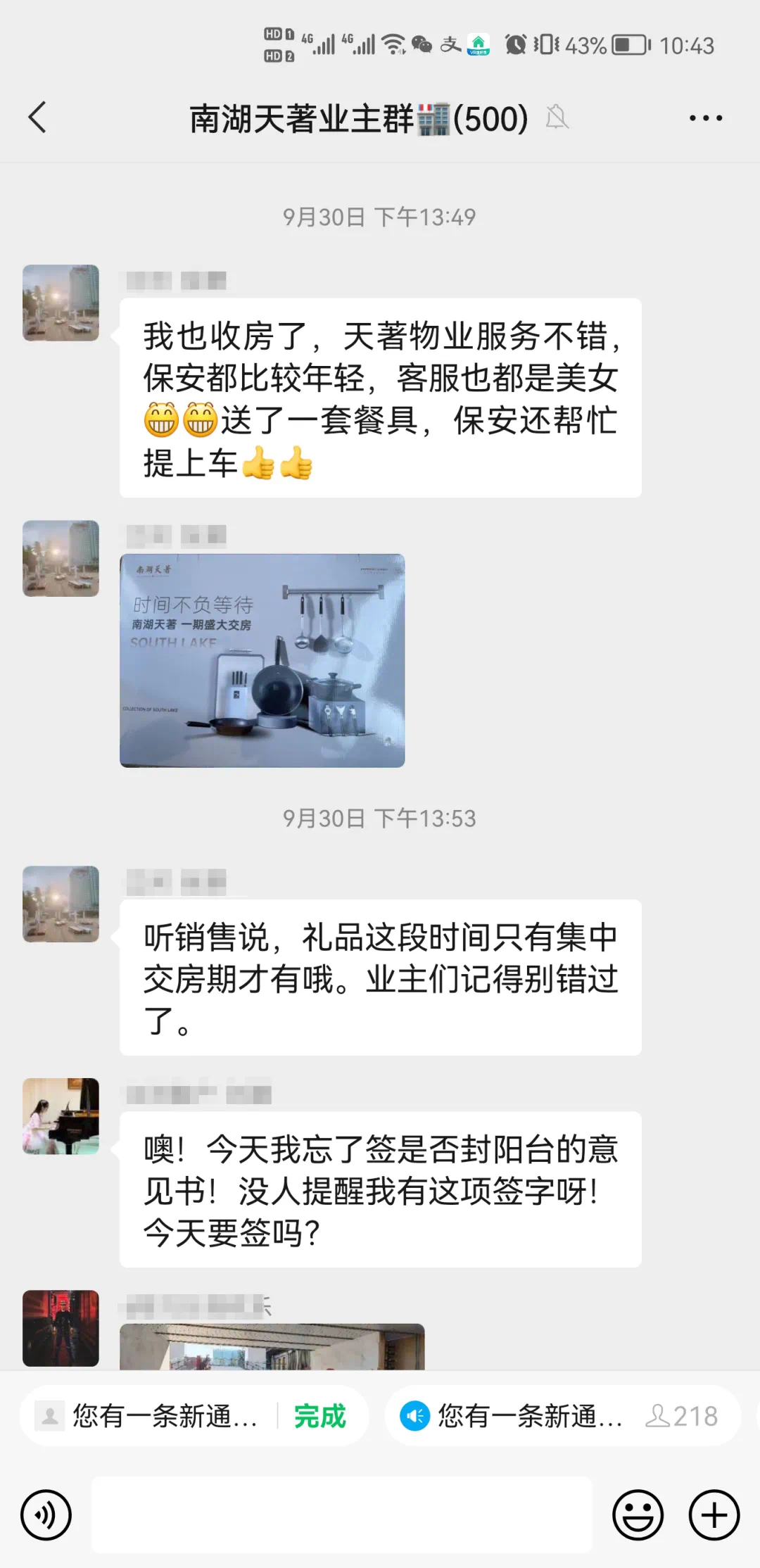Open the cookware gift photo
760x1568 pixels.
pos(262,660)
